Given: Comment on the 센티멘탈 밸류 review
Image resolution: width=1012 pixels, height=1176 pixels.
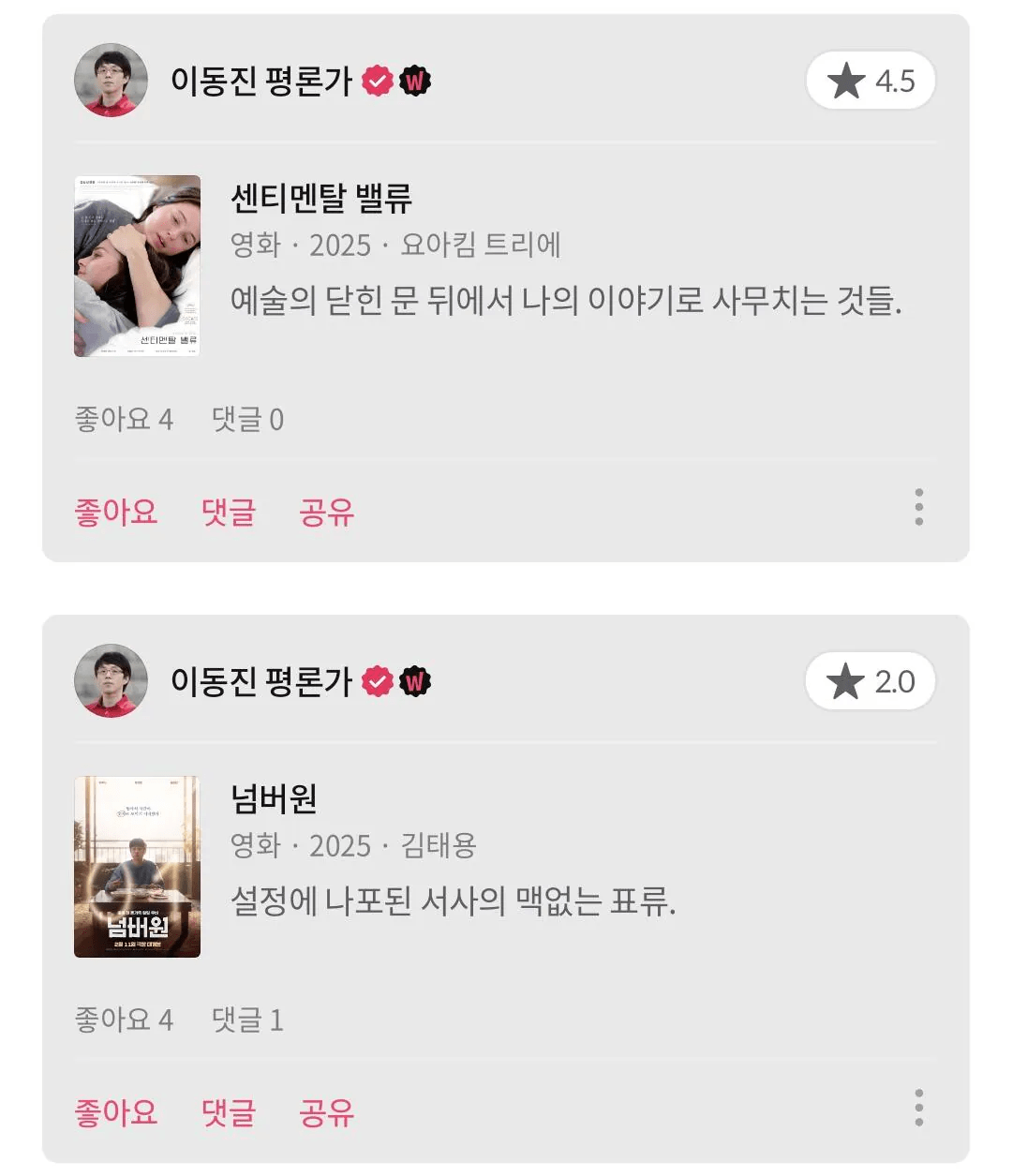Looking at the screenshot, I should 229,513.
